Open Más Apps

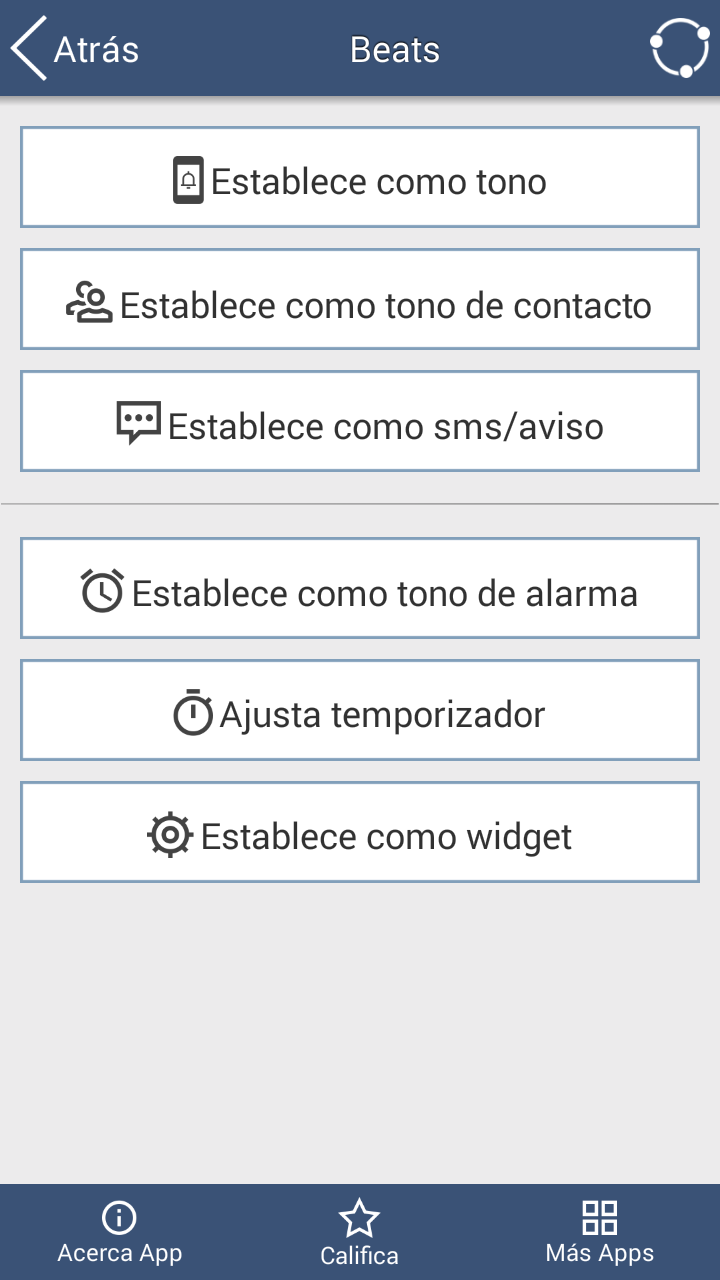tap(600, 1232)
